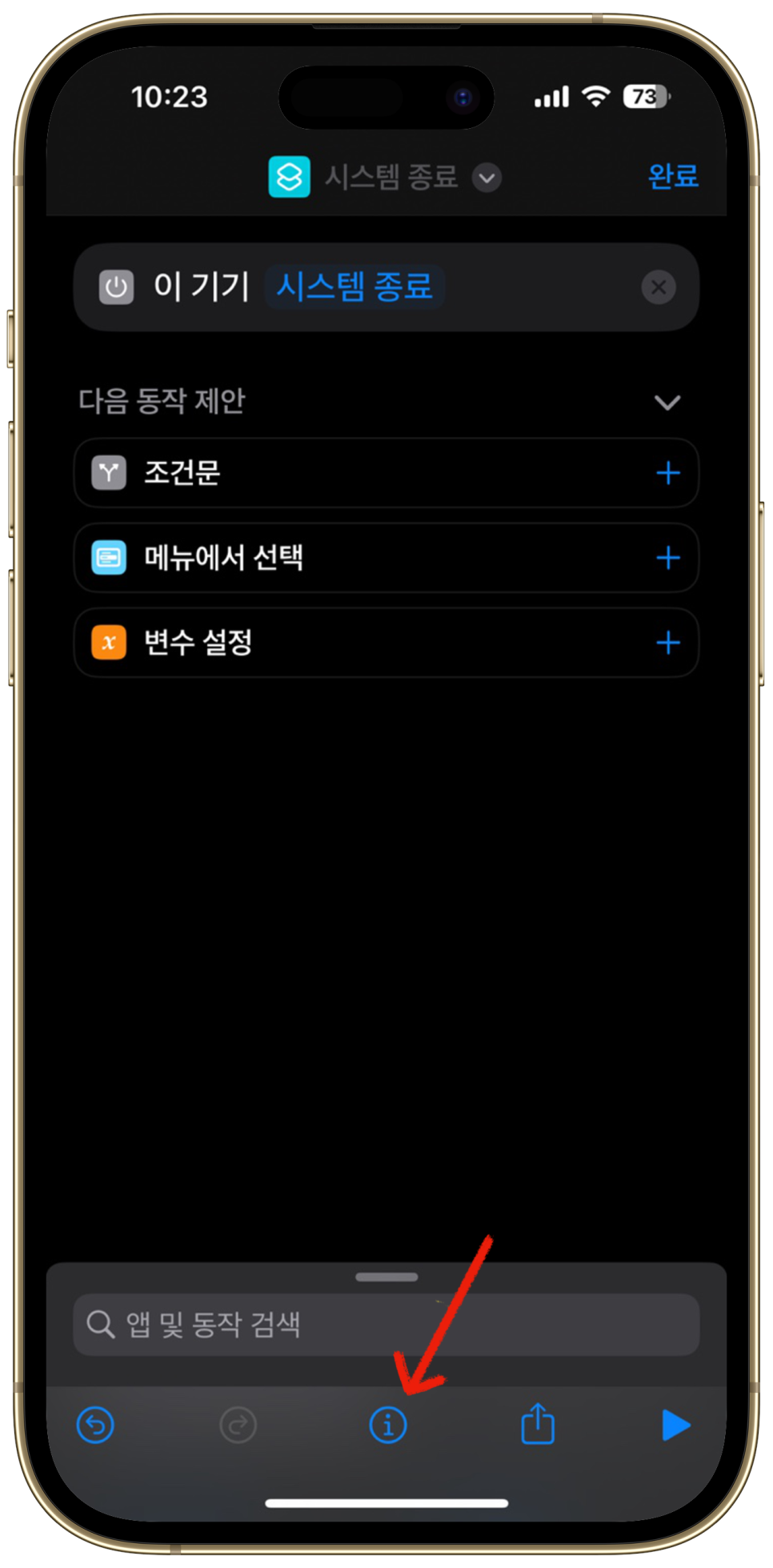Viewport: 773px width, 1568px height.
Task: Add the 변수 설정 action
Action: point(667,643)
